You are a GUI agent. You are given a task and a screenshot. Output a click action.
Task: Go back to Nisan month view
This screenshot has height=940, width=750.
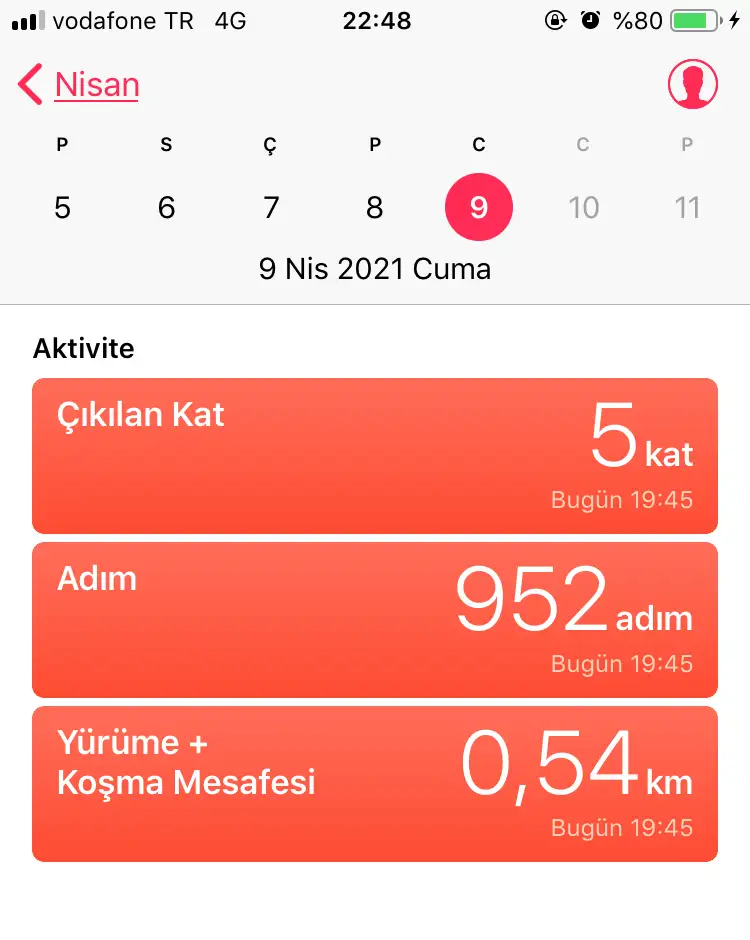pos(80,85)
